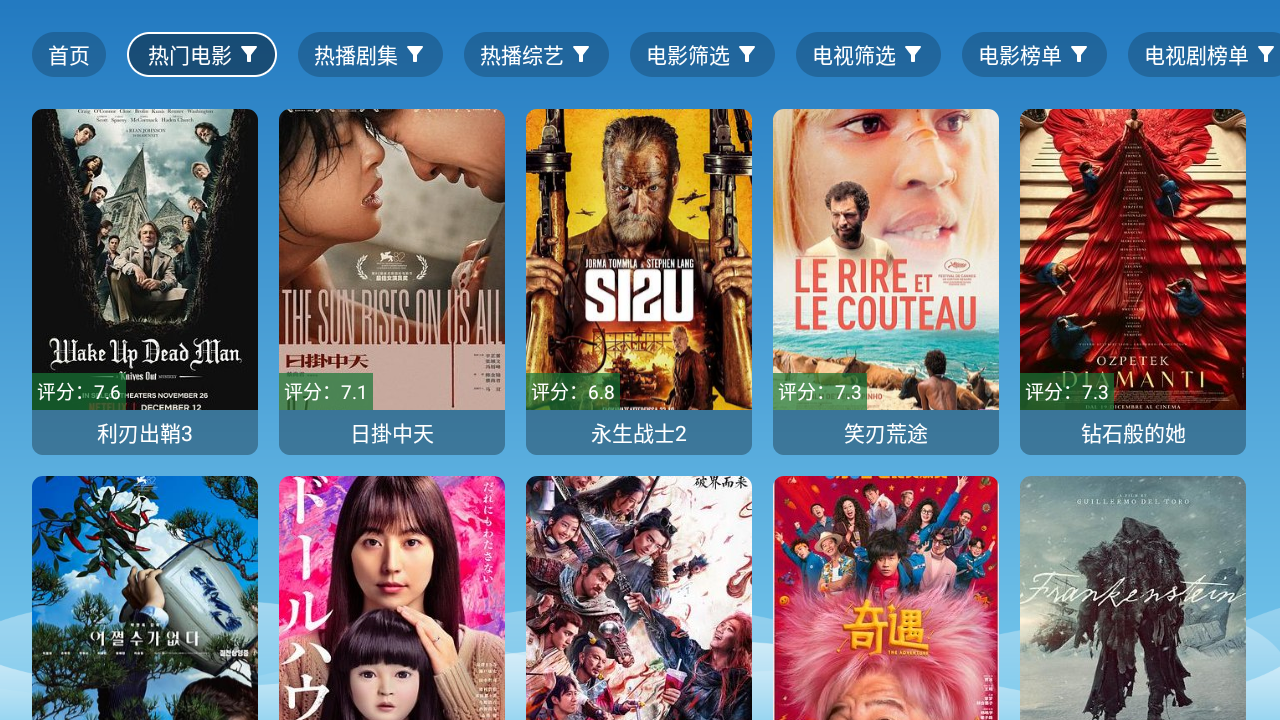Open the 奇遇 movie poster
This screenshot has height=720, width=1280.
pyautogui.click(x=886, y=600)
